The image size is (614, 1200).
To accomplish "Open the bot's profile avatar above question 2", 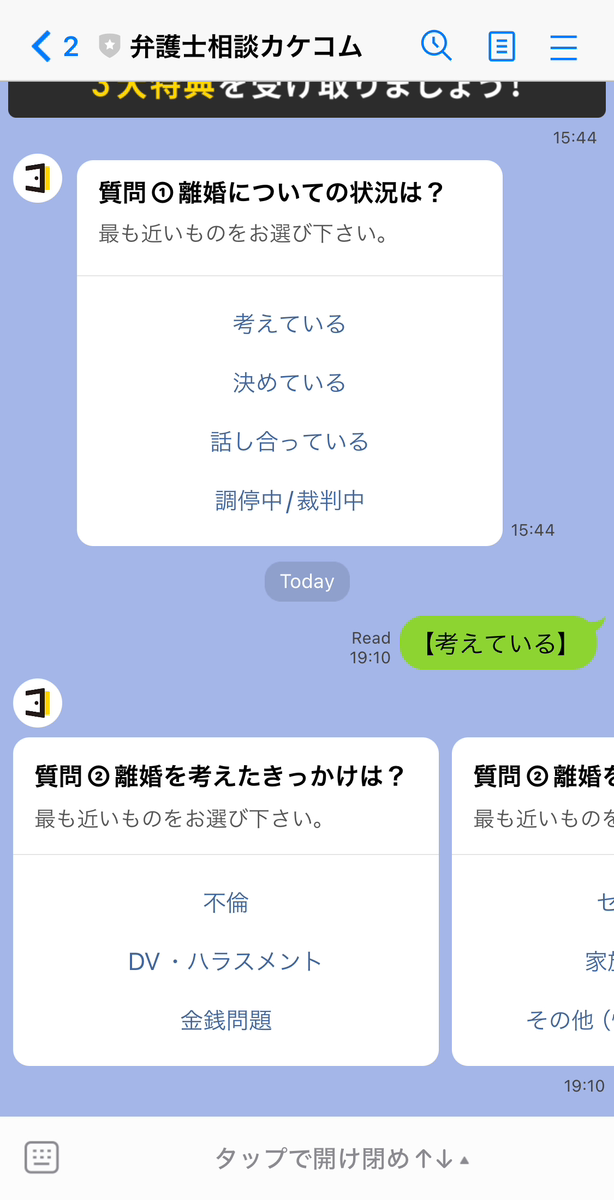I will (x=38, y=703).
